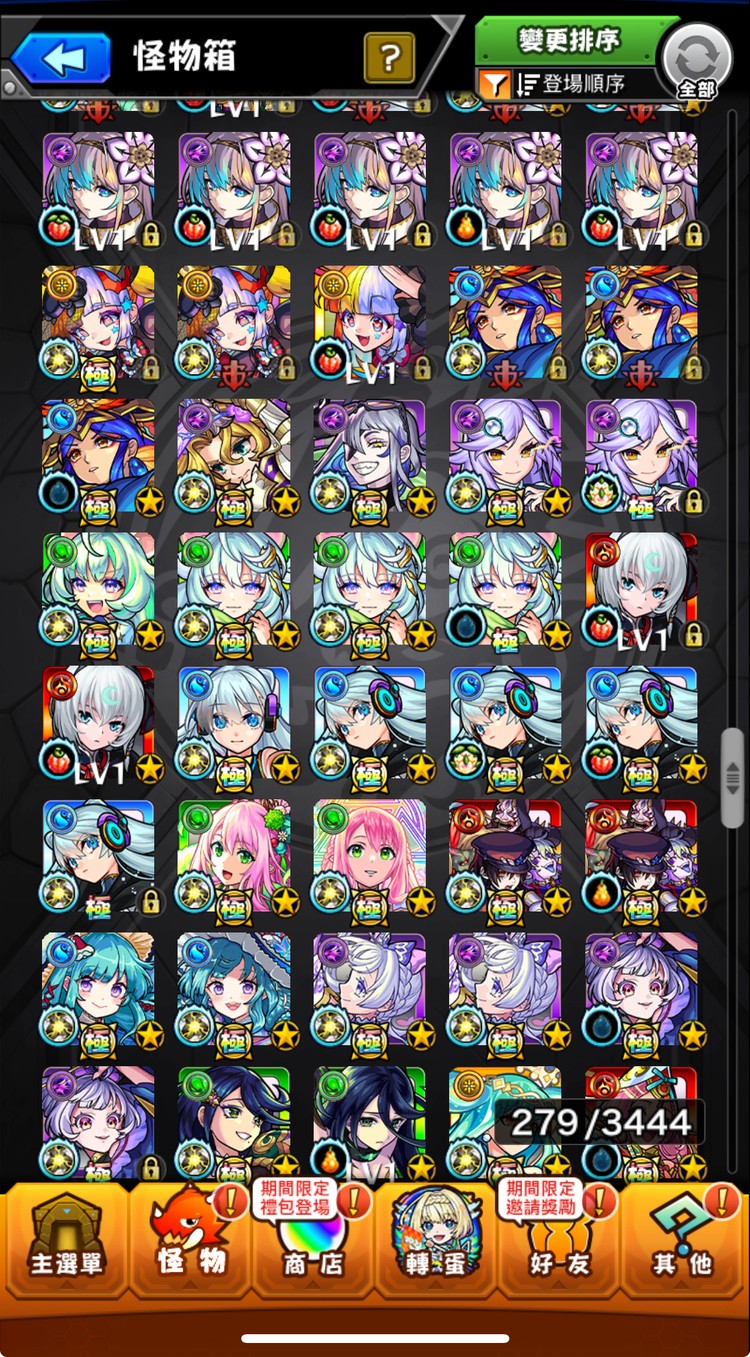The height and width of the screenshot is (1357, 750).
Task: Switch to the 怪物 tab
Action: click(191, 1240)
